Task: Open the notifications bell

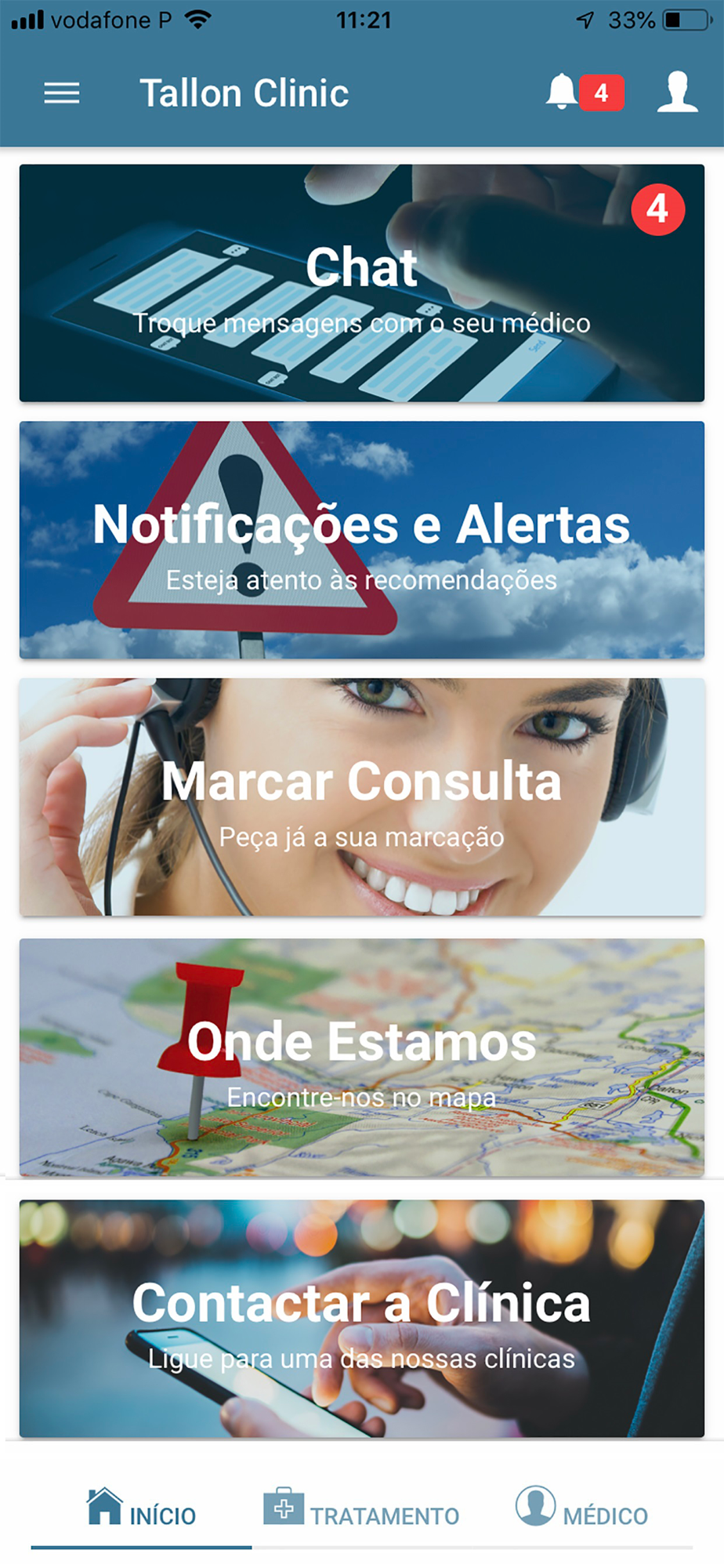Action: point(585,93)
